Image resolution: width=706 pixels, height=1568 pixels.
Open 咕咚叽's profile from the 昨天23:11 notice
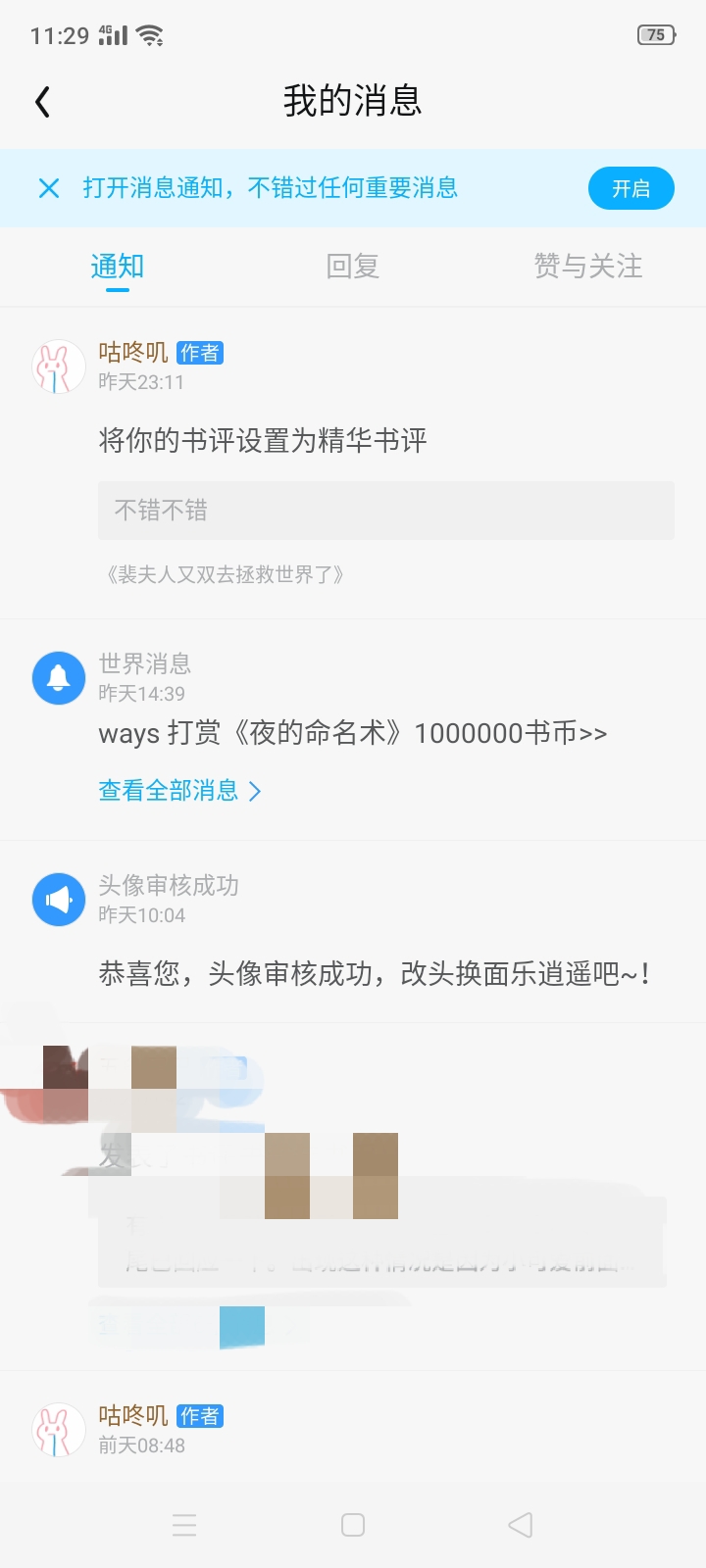59,367
